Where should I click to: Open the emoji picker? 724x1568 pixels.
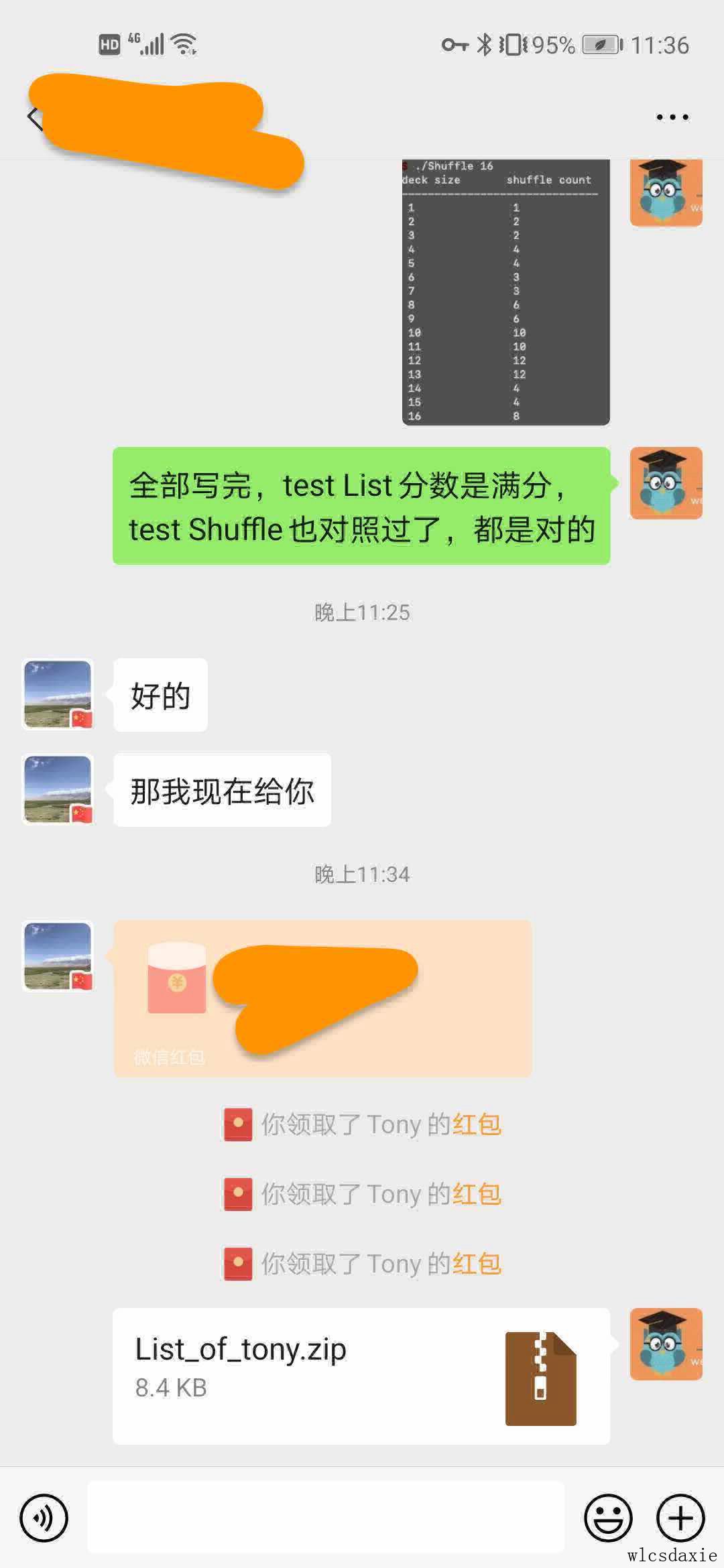point(608,1517)
